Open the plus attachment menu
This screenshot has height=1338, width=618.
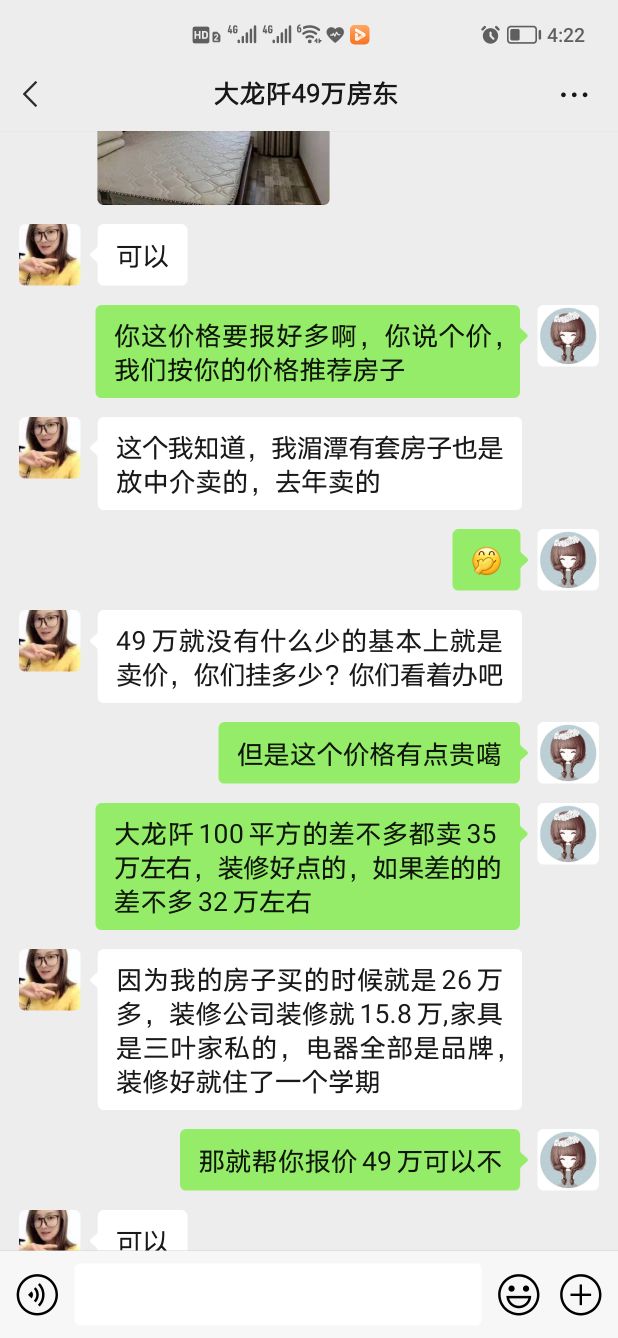tap(581, 1295)
